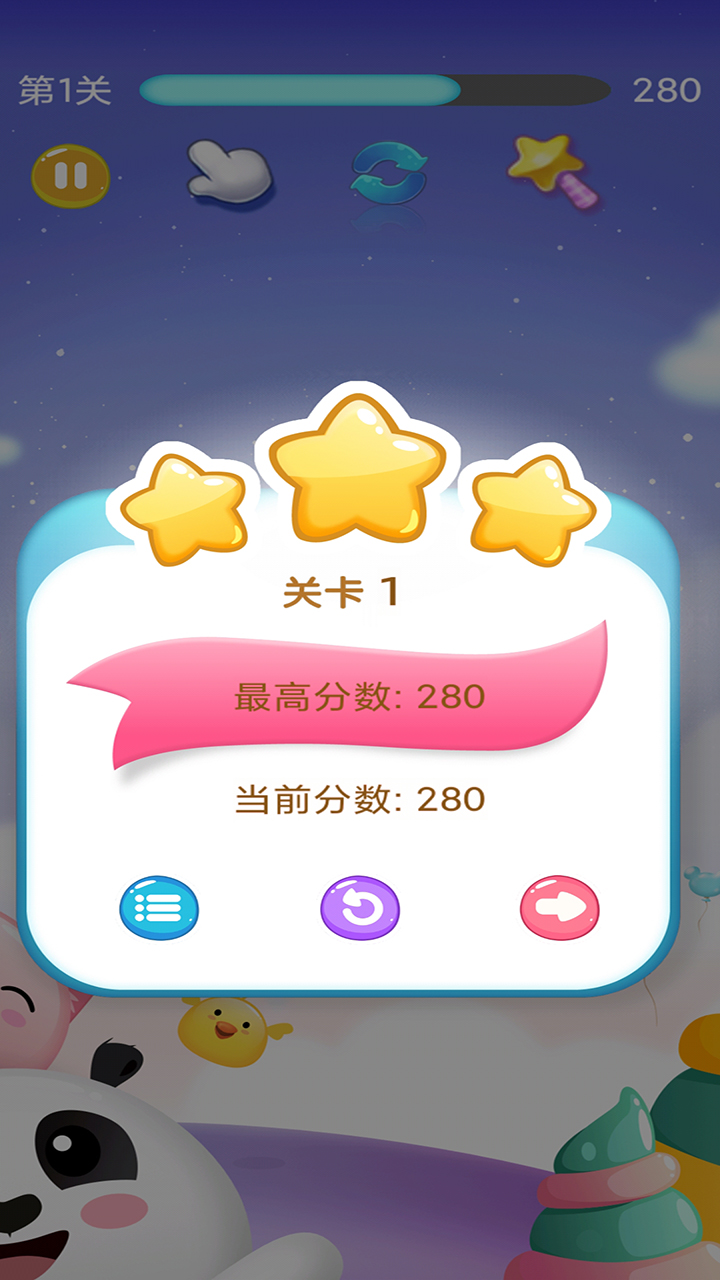Open the level list menu button
The image size is (720, 1280).
[160, 908]
